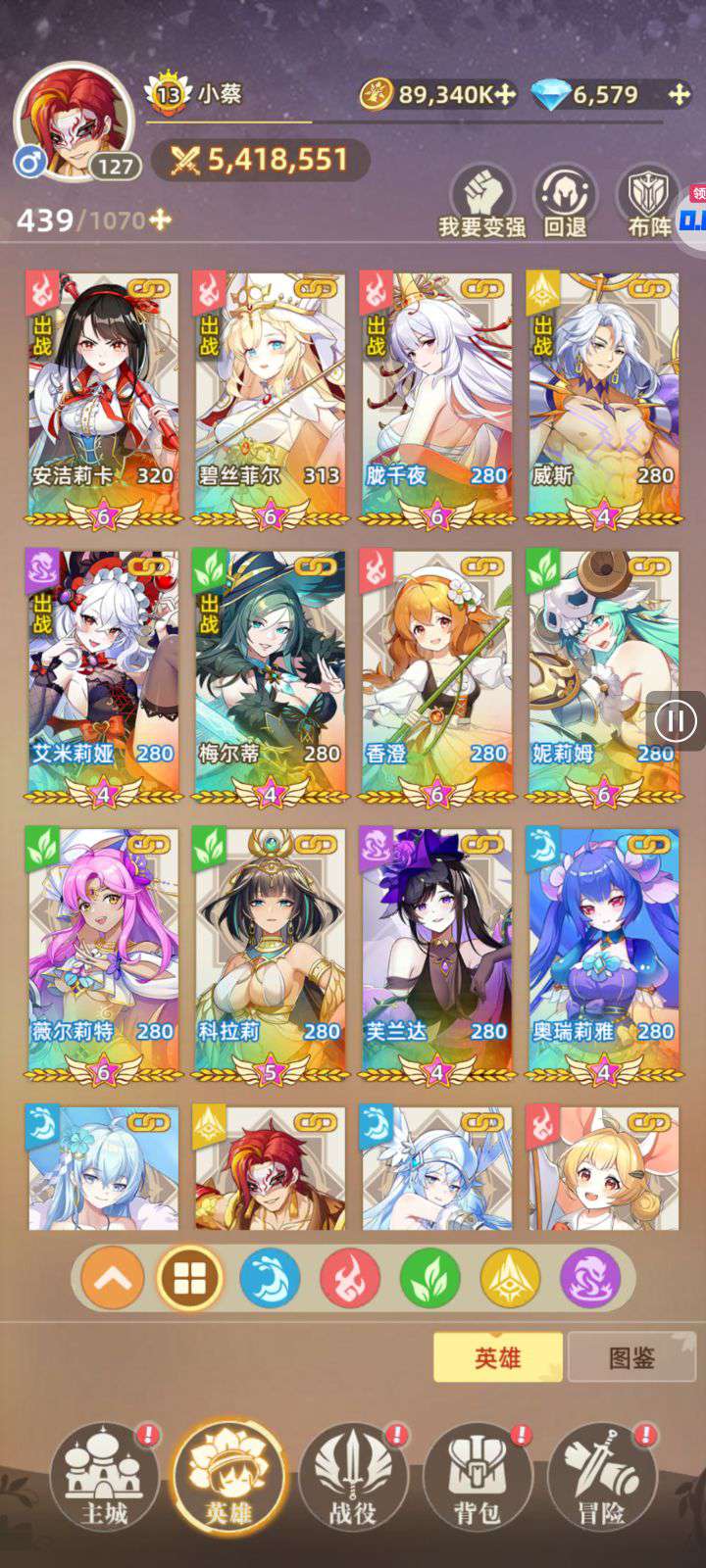The width and height of the screenshot is (706, 1568).
Task: Add more gold coins
Action: coord(505,95)
